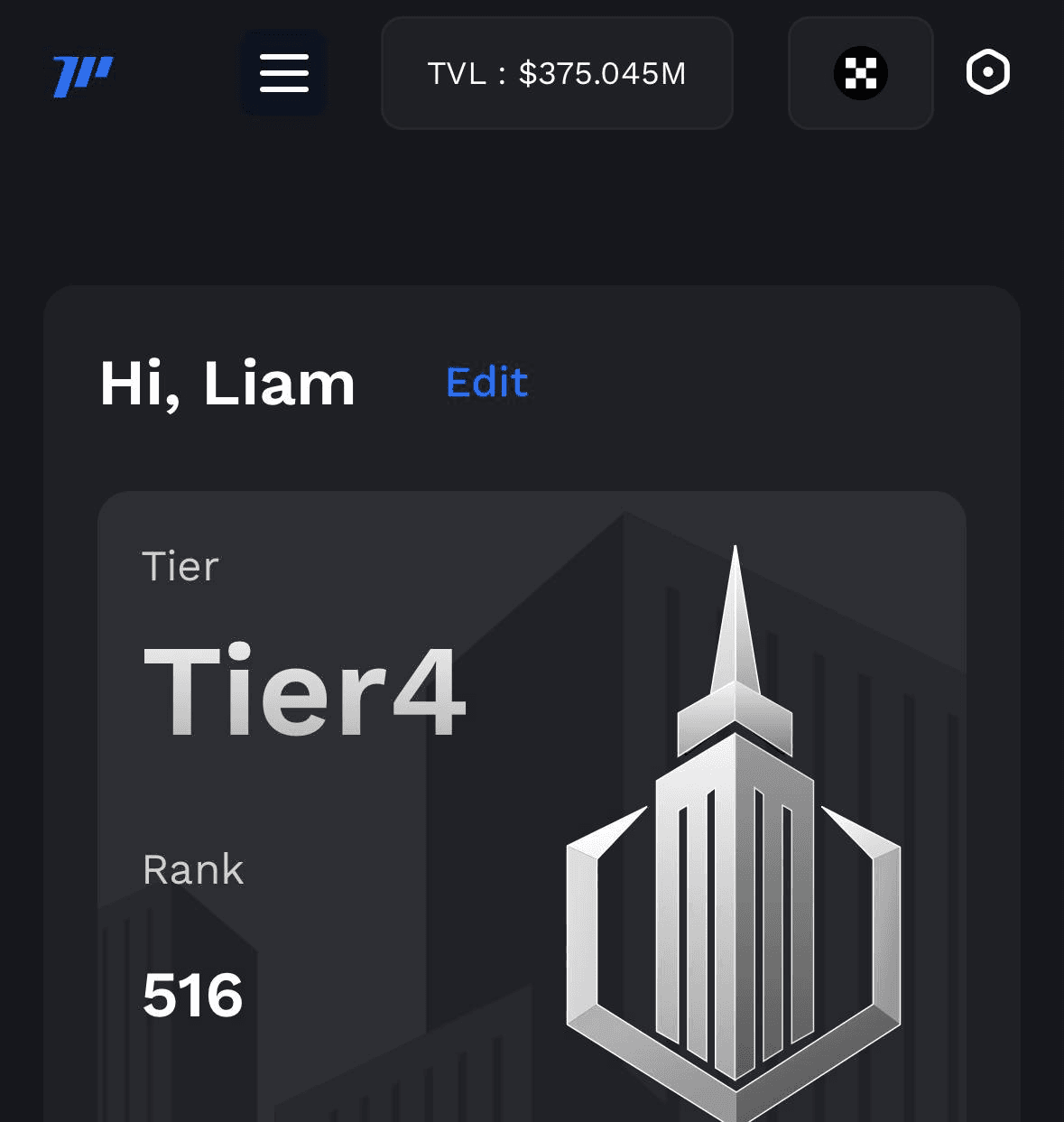Edit the profile name Liam
The height and width of the screenshot is (1122, 1064).
[x=487, y=383]
